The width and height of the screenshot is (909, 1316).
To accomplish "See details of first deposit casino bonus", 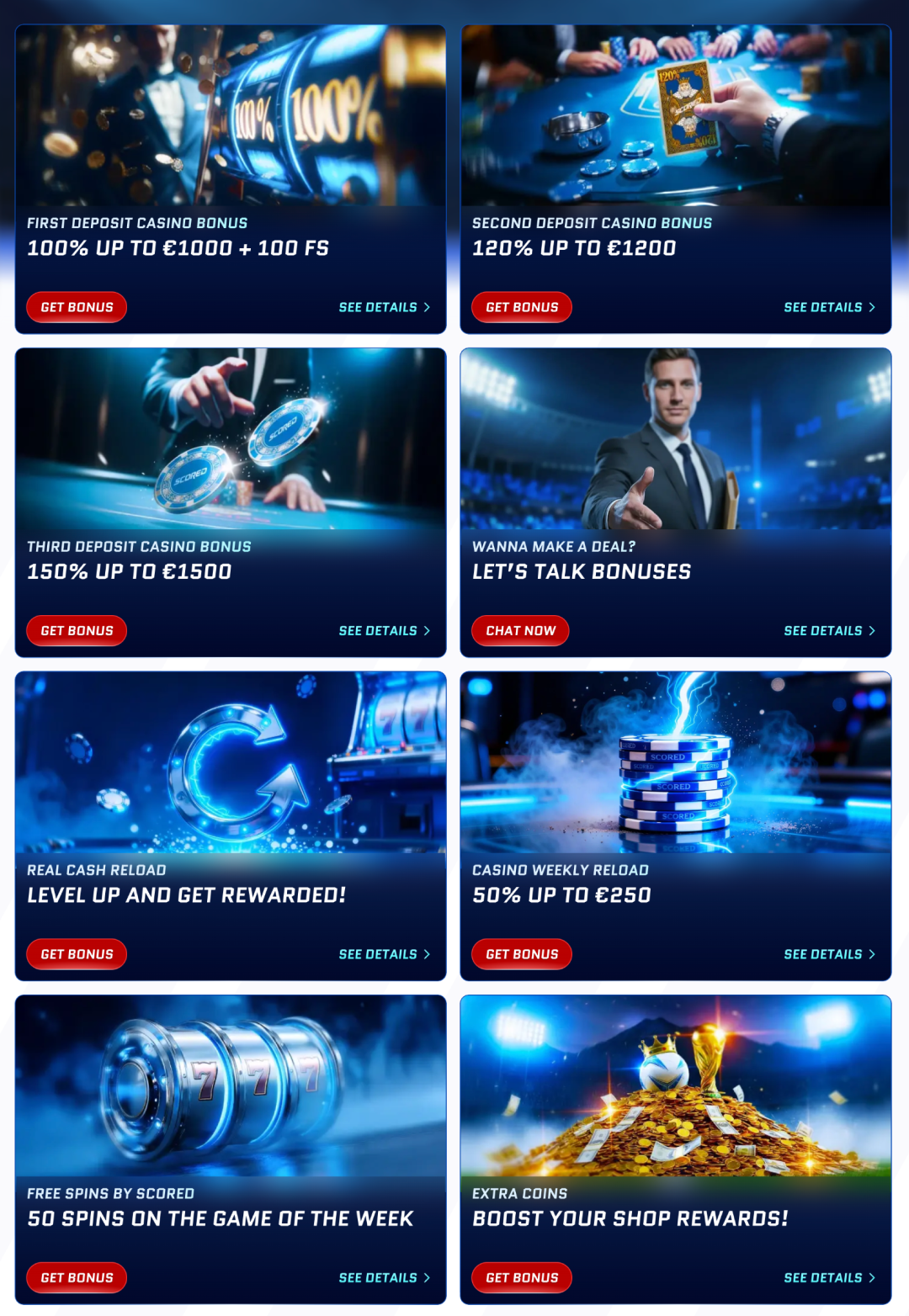I will point(384,307).
